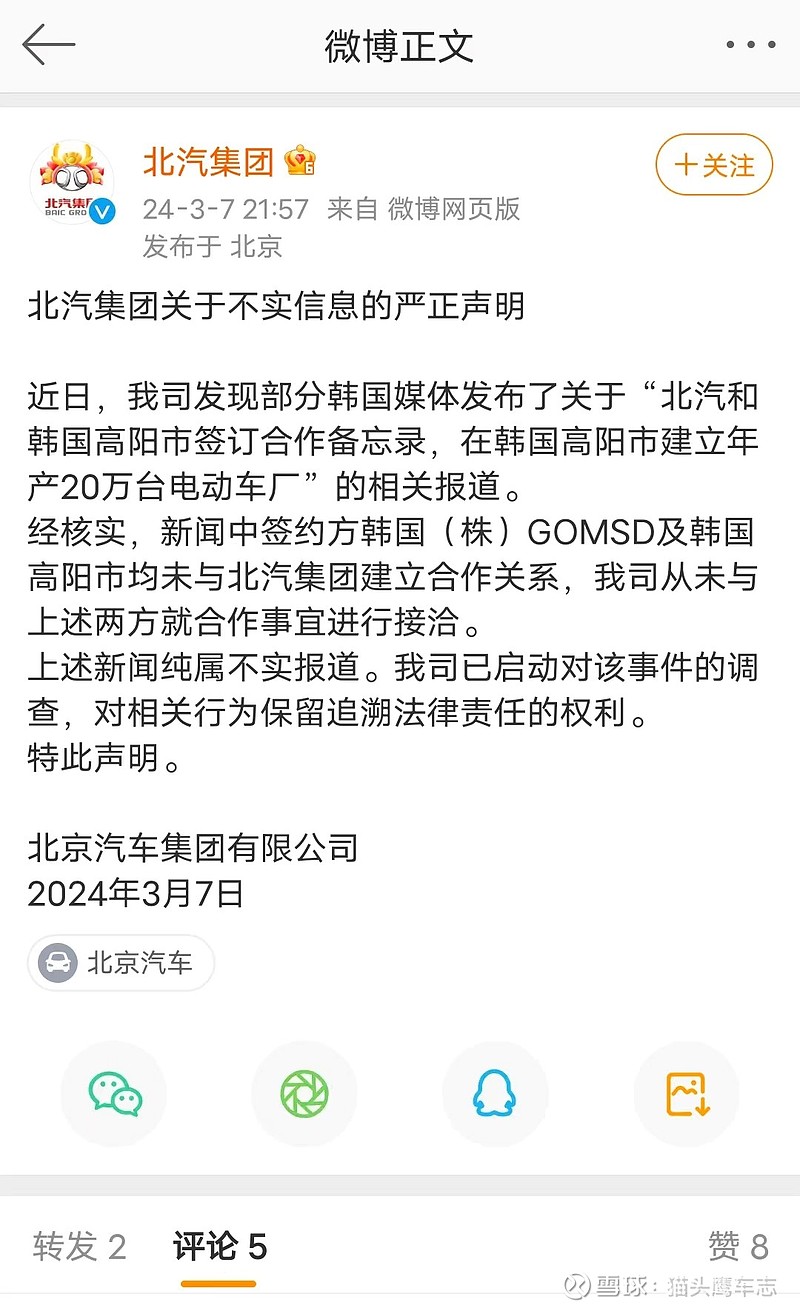Share the post to QQ

(x=495, y=1093)
